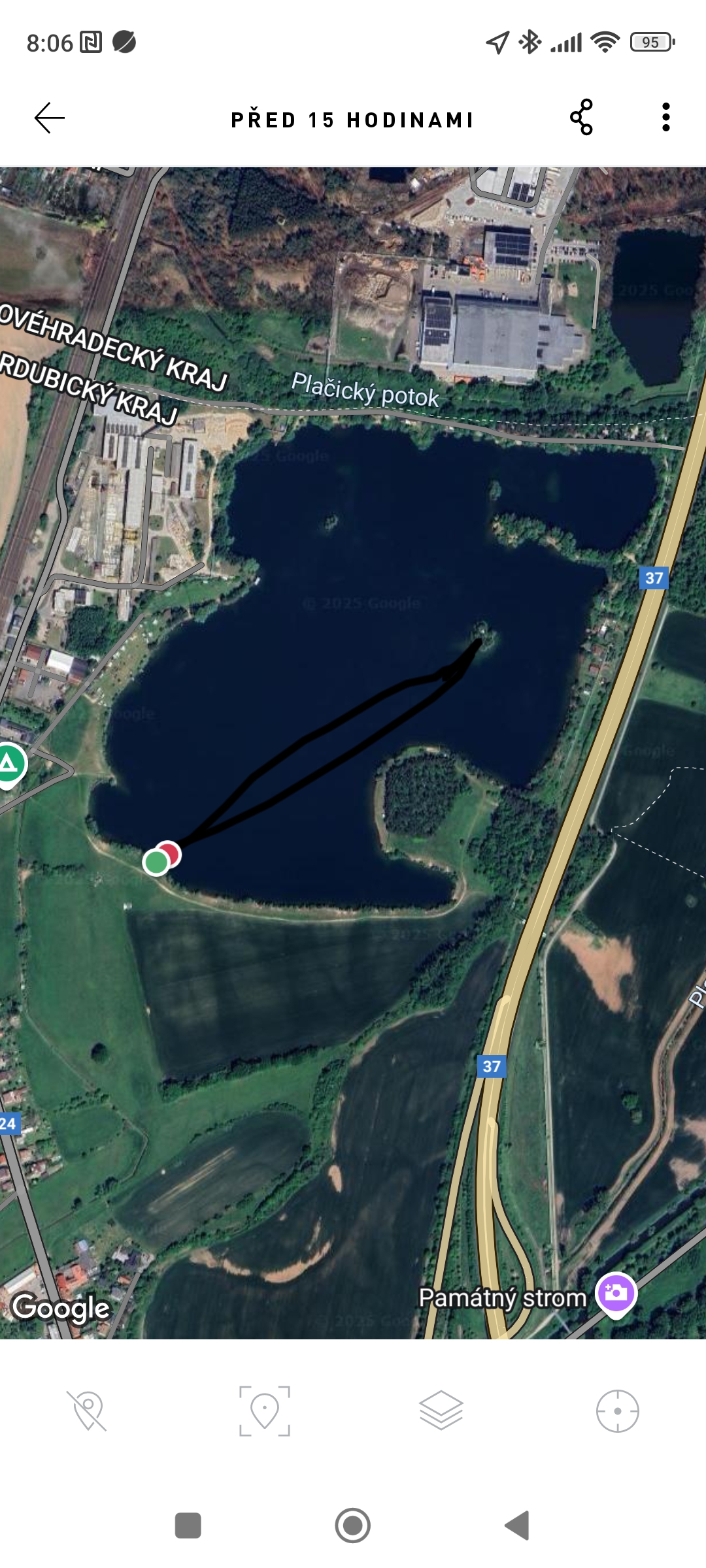Share this recorded track
The width and height of the screenshot is (706, 1568).
581,118
